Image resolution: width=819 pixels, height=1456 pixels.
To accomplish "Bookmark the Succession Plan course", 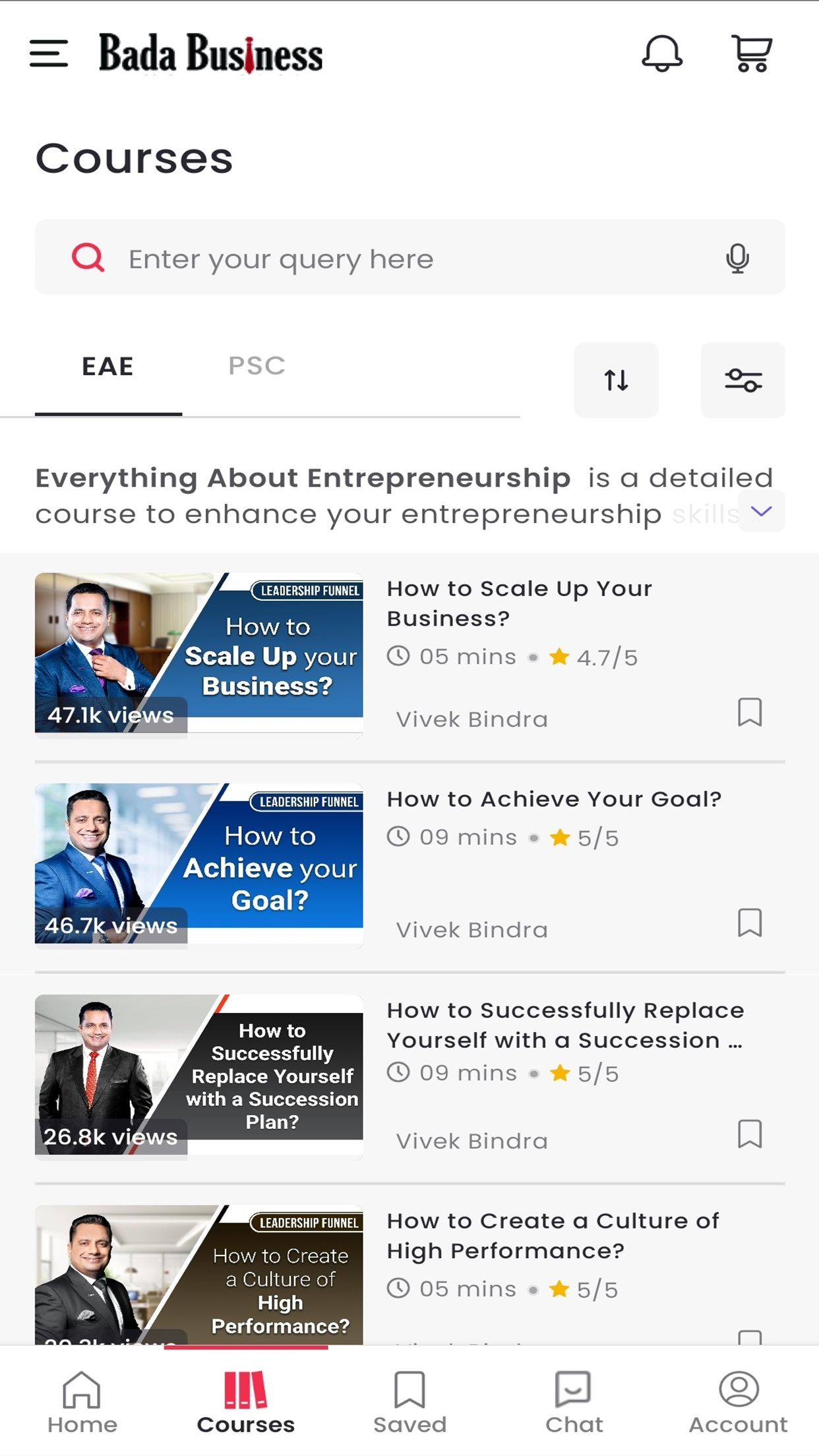I will (x=750, y=1134).
